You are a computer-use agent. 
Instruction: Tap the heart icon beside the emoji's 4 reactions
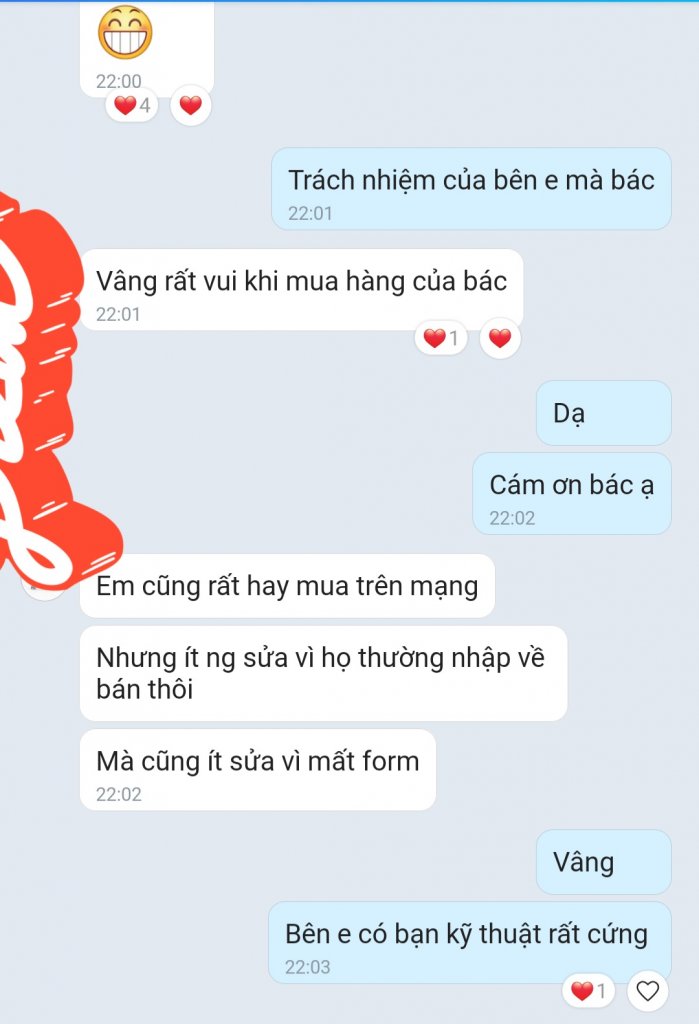tap(191, 106)
